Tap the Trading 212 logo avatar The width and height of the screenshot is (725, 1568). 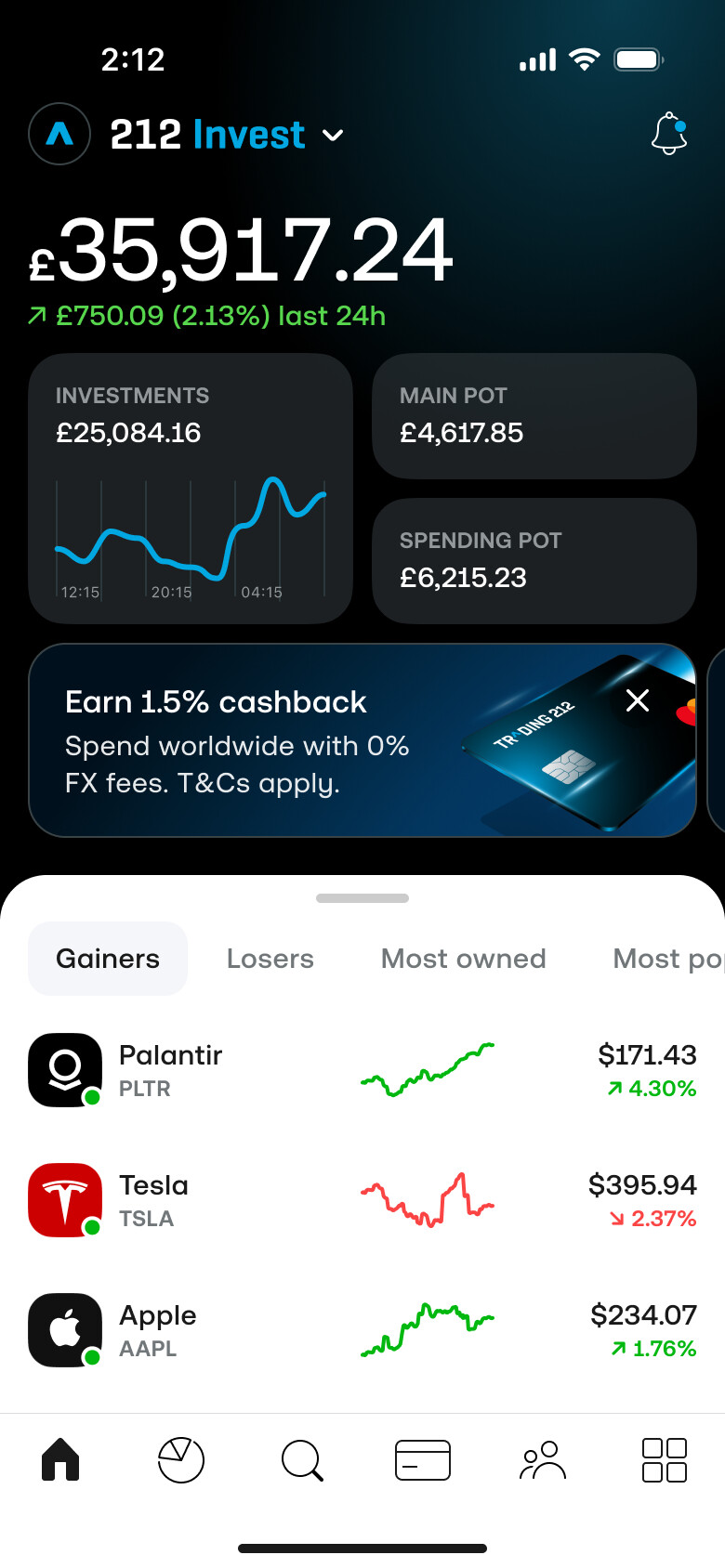pos(59,134)
